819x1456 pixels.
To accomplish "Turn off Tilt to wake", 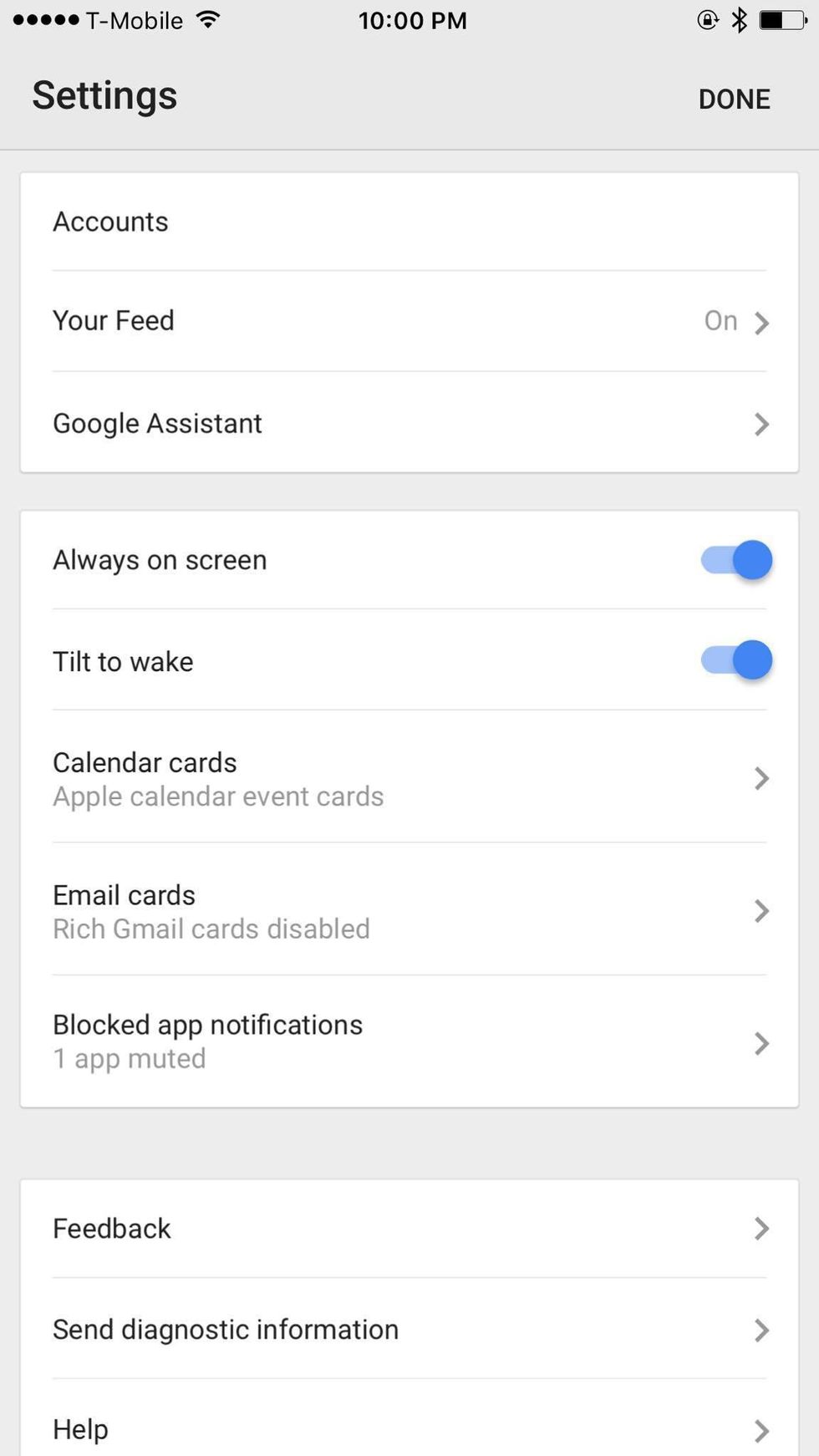I will (x=735, y=660).
